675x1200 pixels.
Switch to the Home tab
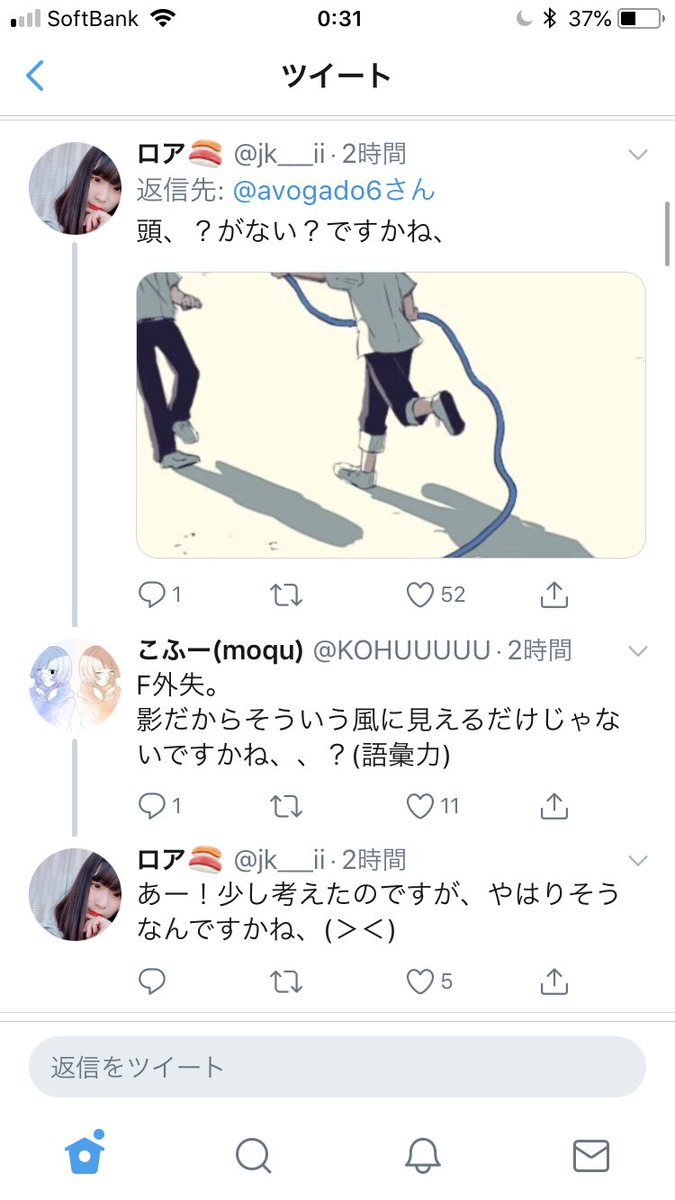pyautogui.click(x=85, y=1155)
